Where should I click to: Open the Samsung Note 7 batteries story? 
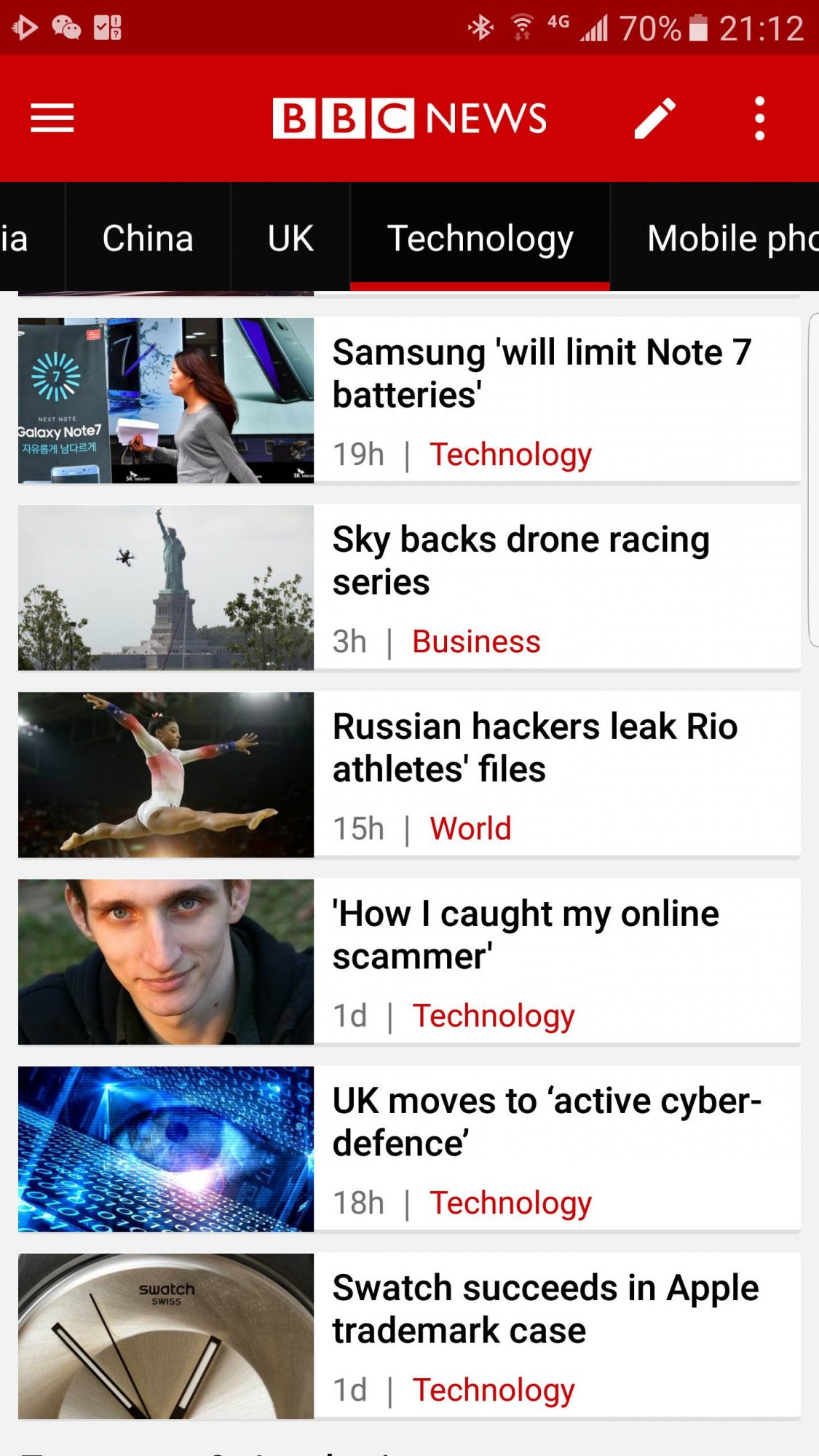coord(542,373)
